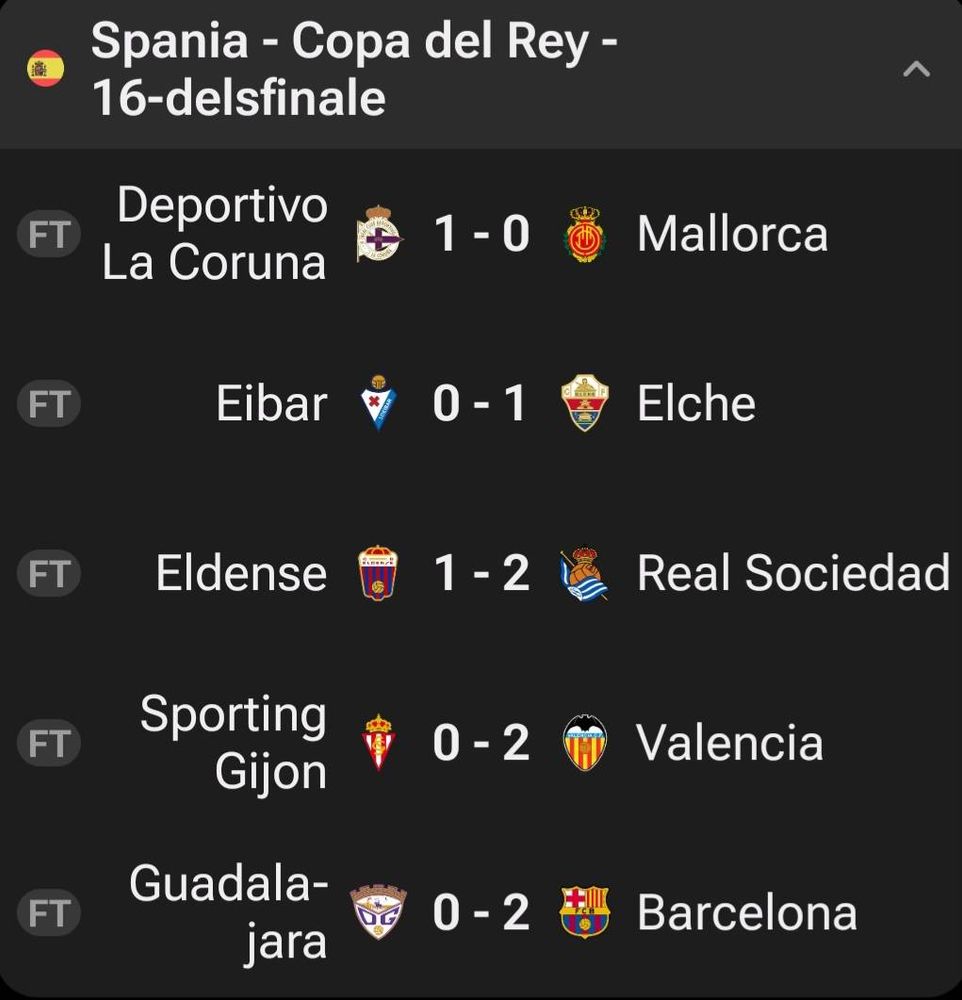
Task: Open the Deportivo La Coruna vs Mallorca match
Action: point(481,235)
